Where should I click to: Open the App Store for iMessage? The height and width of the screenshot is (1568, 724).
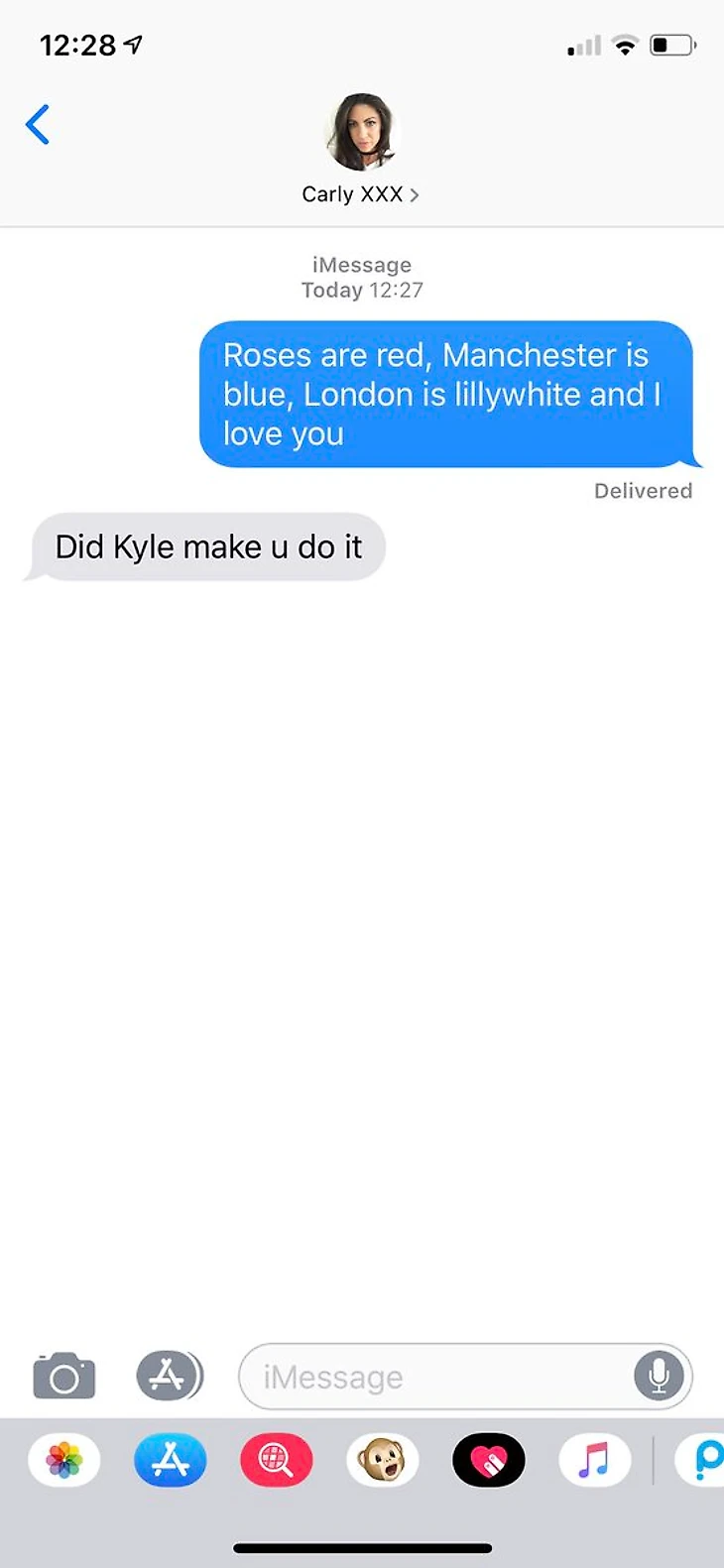(x=170, y=1460)
